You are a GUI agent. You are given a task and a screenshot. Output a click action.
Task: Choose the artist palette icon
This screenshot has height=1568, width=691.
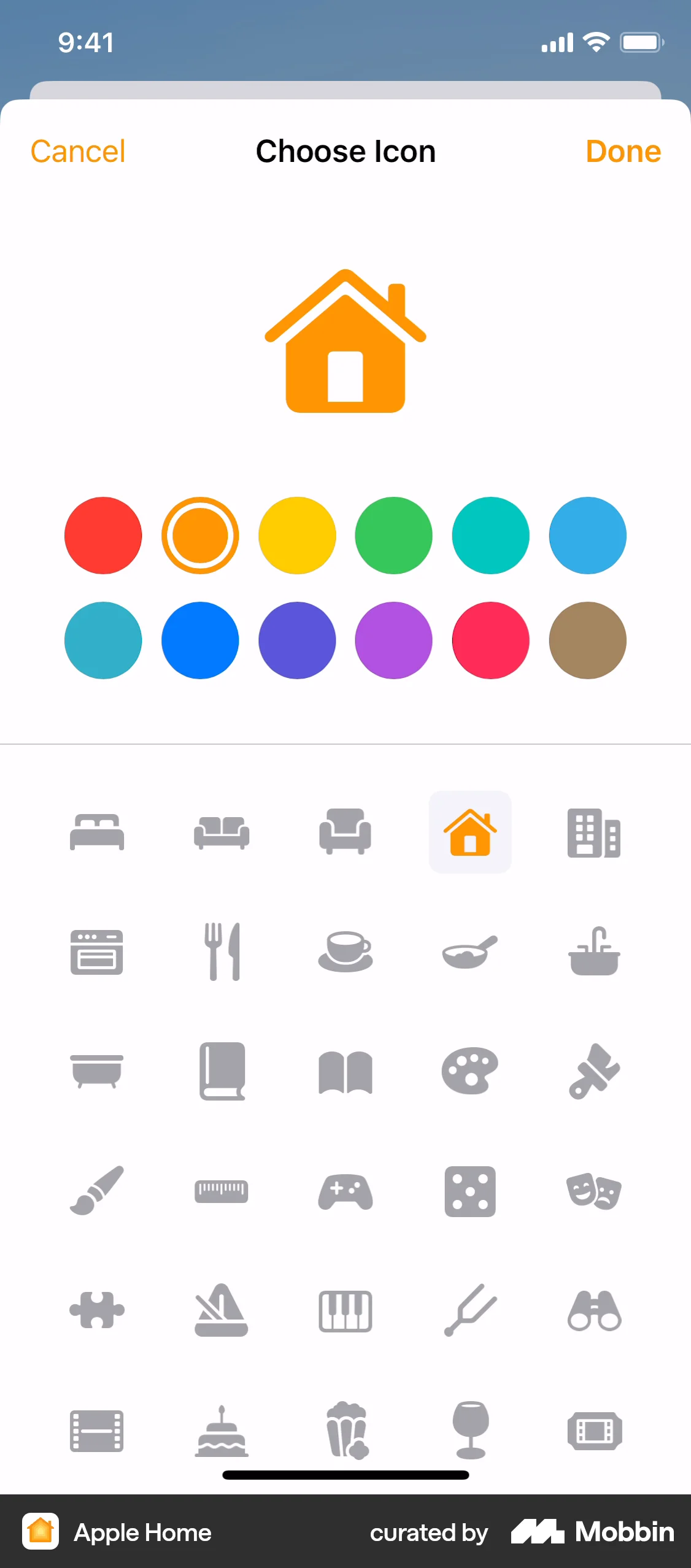[x=469, y=1070]
